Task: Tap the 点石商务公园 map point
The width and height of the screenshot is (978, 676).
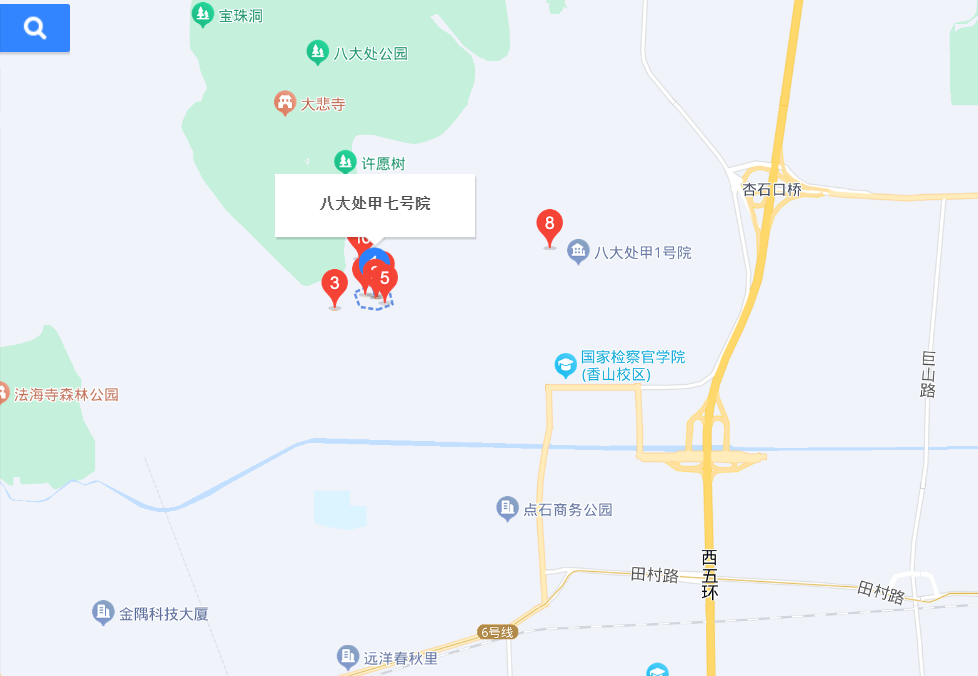Action: (x=508, y=509)
